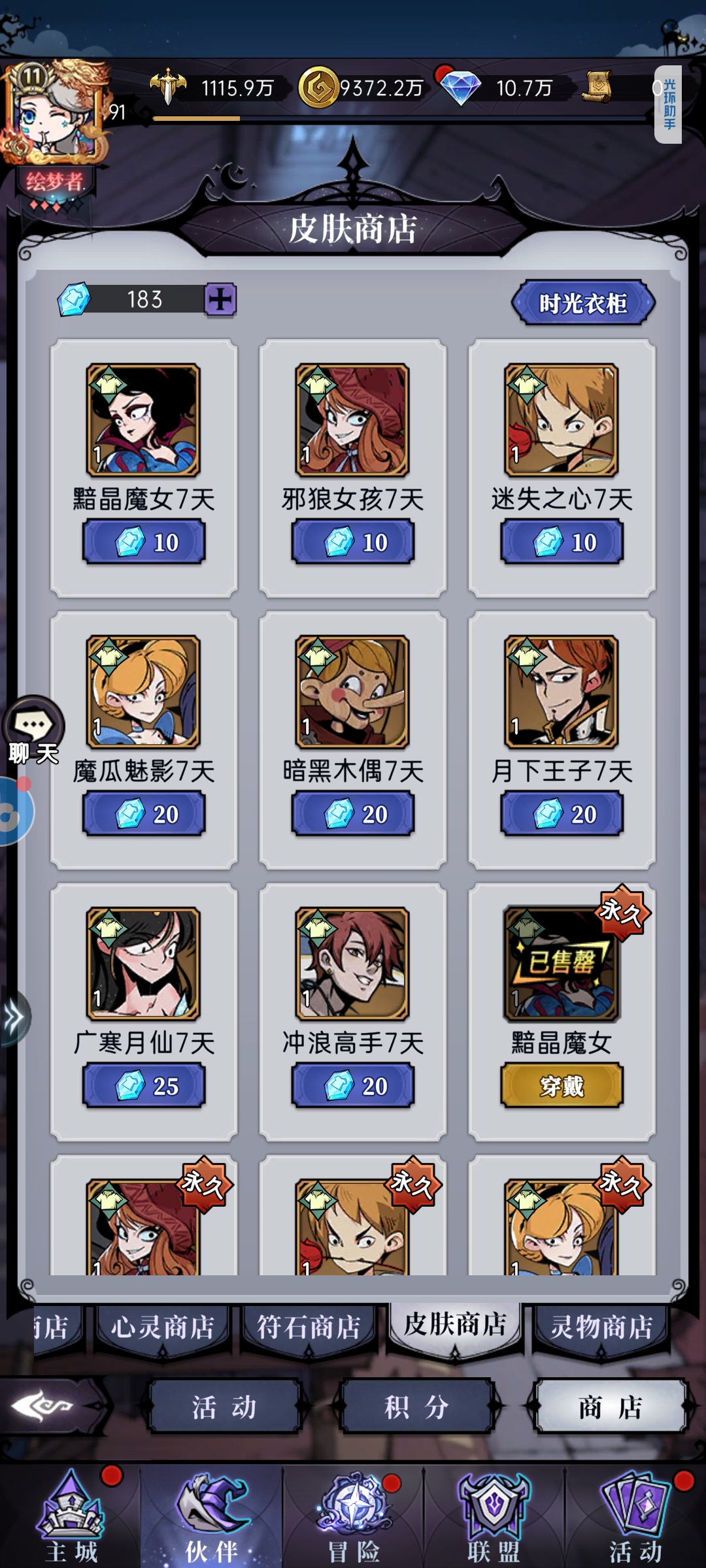
Task: Buy 暗黑木偶7天 for 20 crystals
Action: coord(353,813)
